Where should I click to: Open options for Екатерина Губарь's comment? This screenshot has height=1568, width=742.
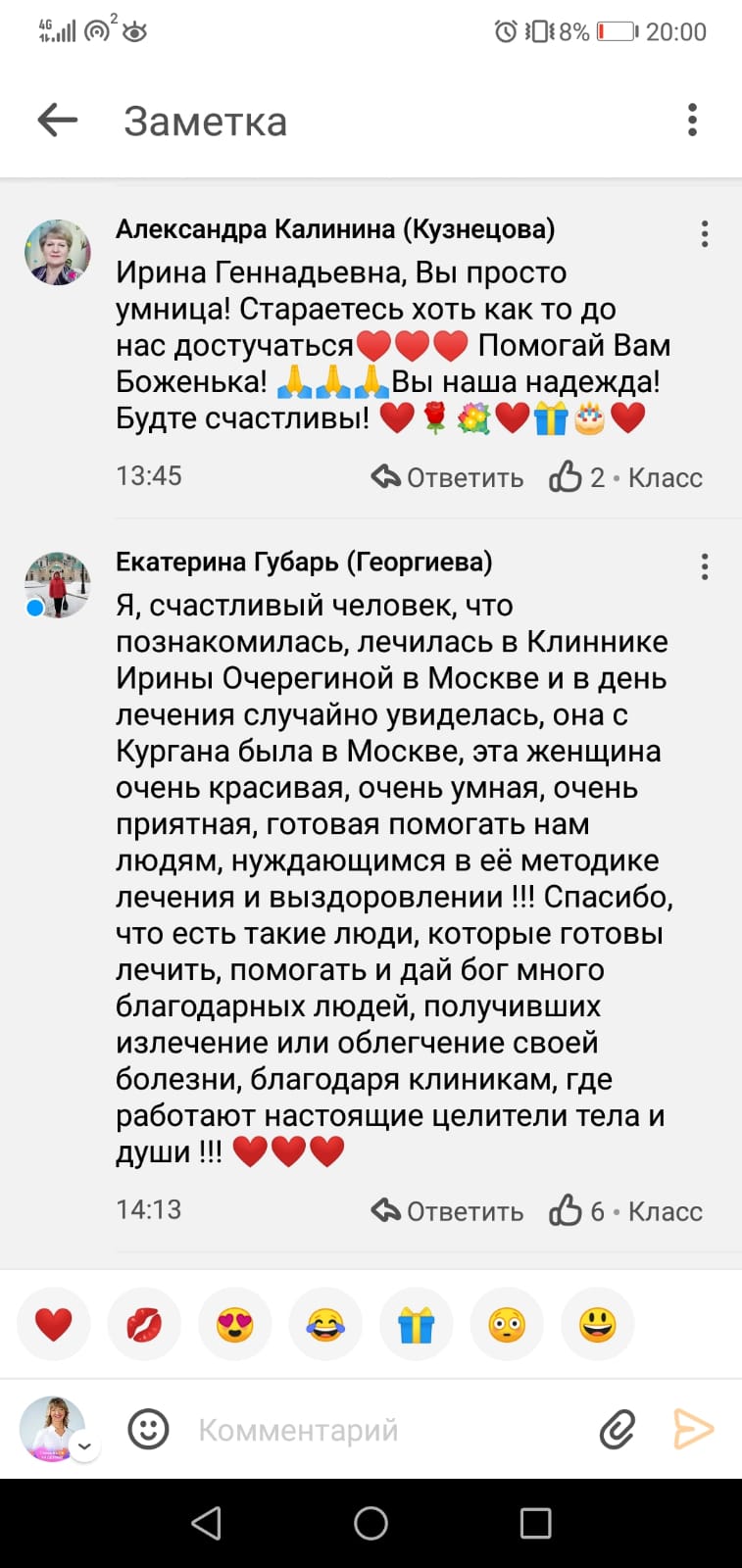tap(704, 566)
